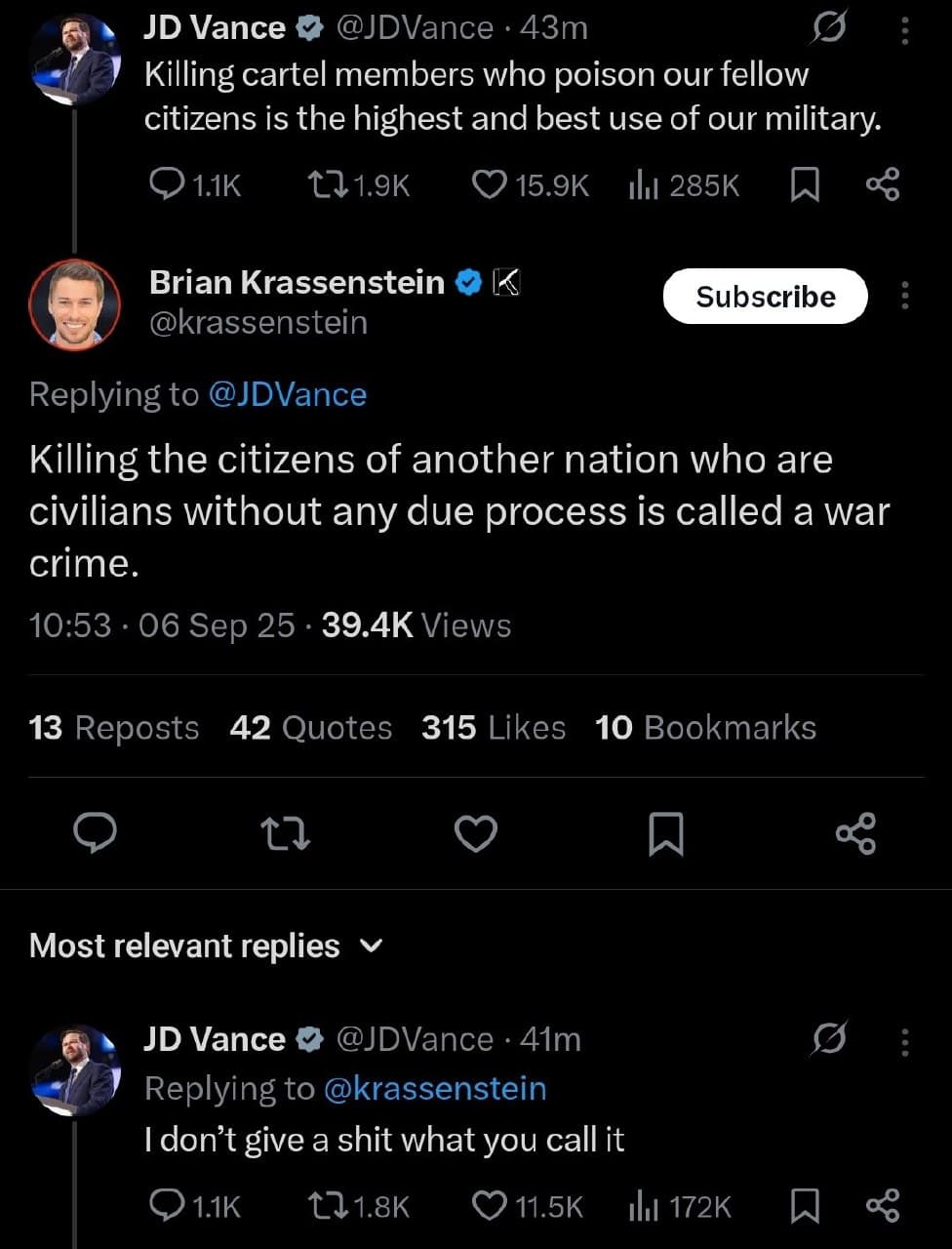Repost Brian Krassenstein's reply
Viewport: 952px width, 1249px height.
click(285, 834)
